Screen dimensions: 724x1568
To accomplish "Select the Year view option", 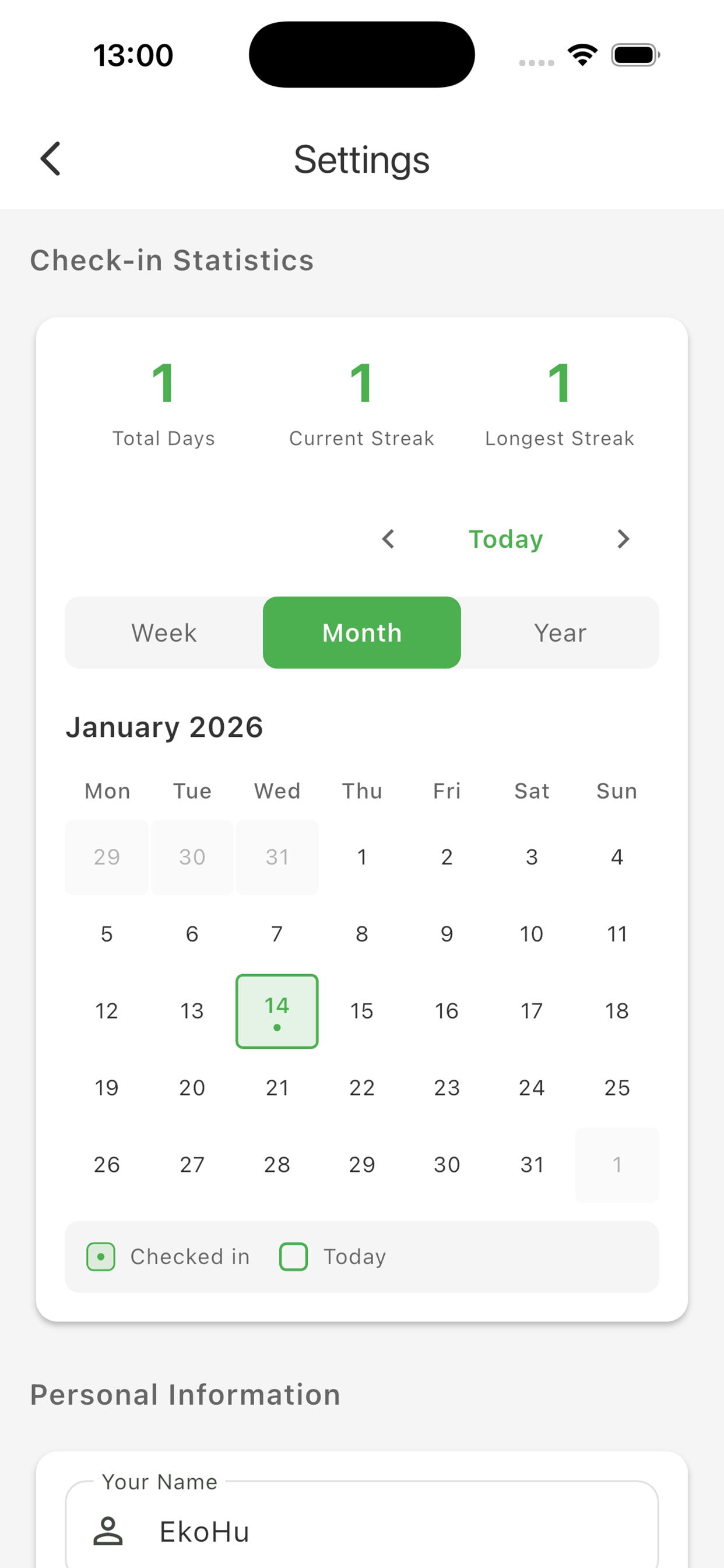I will coord(560,632).
